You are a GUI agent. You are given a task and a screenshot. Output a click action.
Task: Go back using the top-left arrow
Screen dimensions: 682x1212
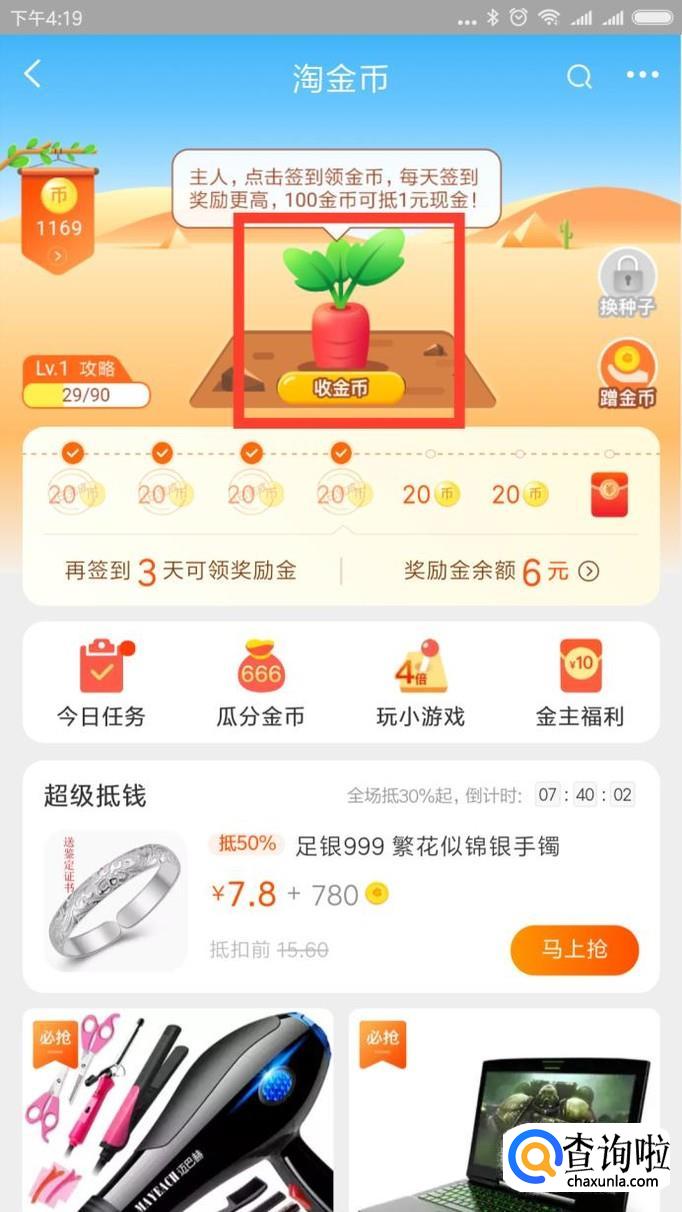click(x=33, y=75)
